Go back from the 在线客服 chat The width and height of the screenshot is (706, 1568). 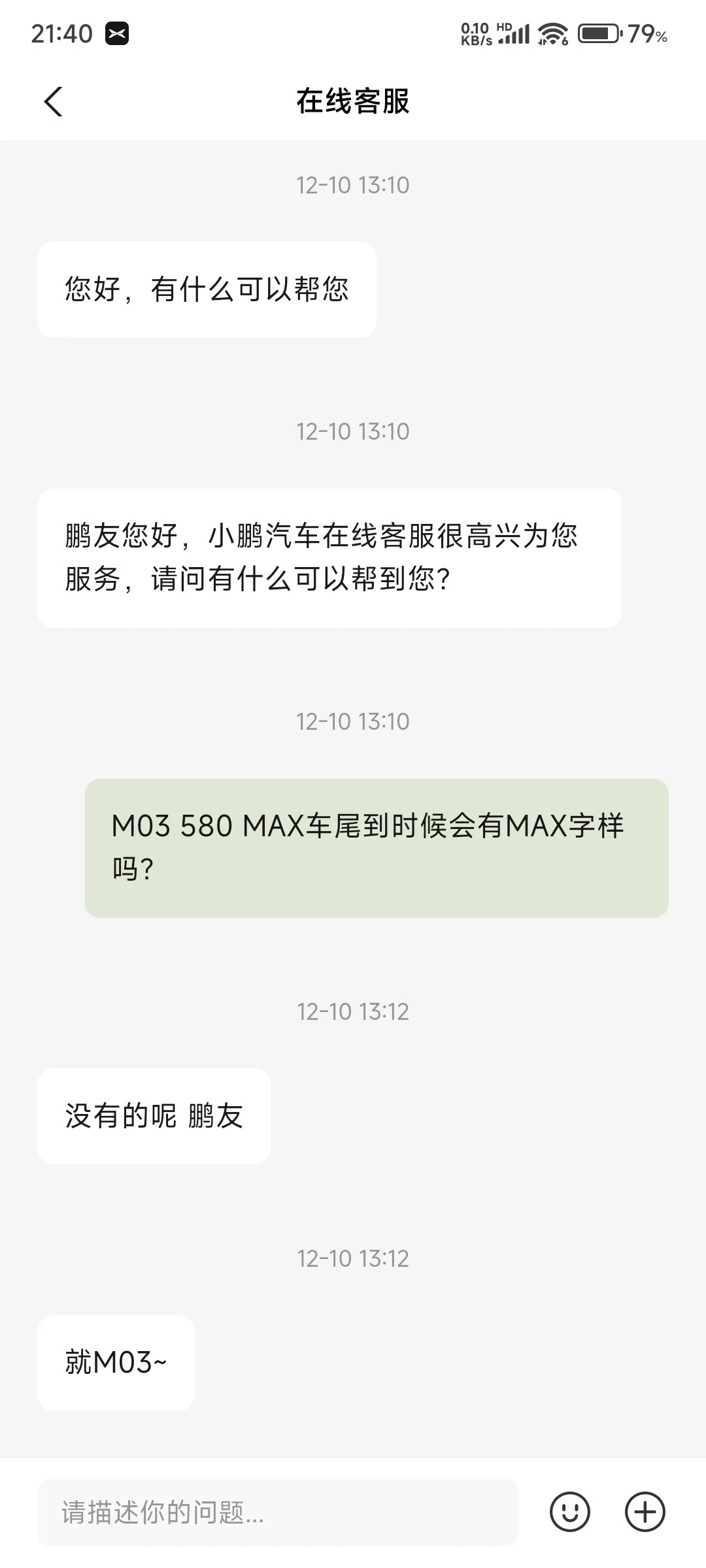point(54,102)
